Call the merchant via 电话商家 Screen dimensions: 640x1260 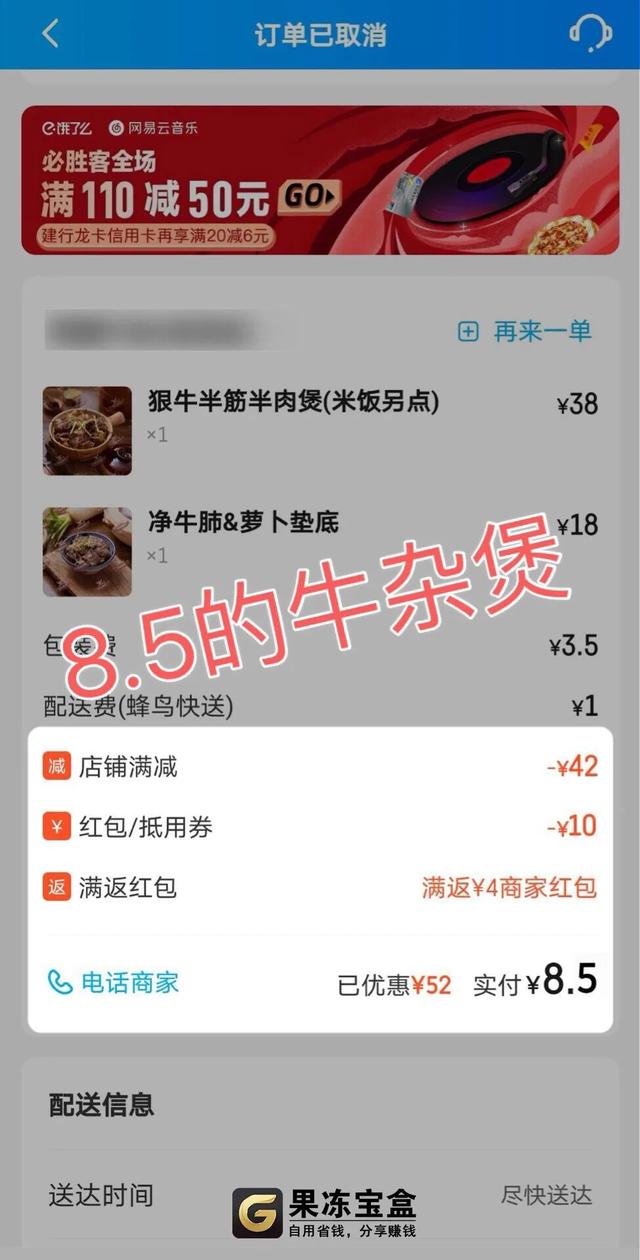point(113,982)
